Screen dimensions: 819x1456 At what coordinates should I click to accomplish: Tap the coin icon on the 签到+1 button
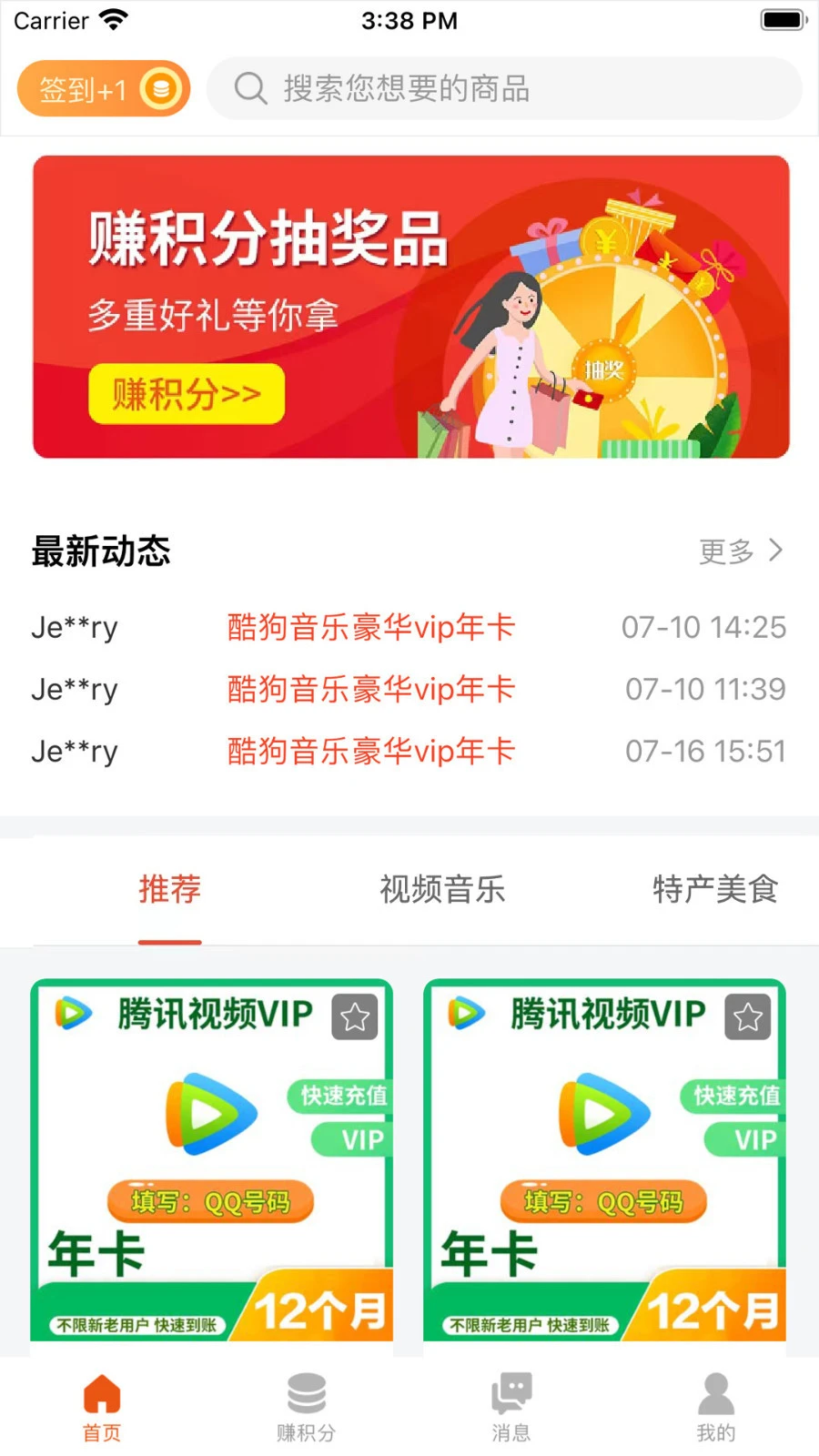click(159, 87)
